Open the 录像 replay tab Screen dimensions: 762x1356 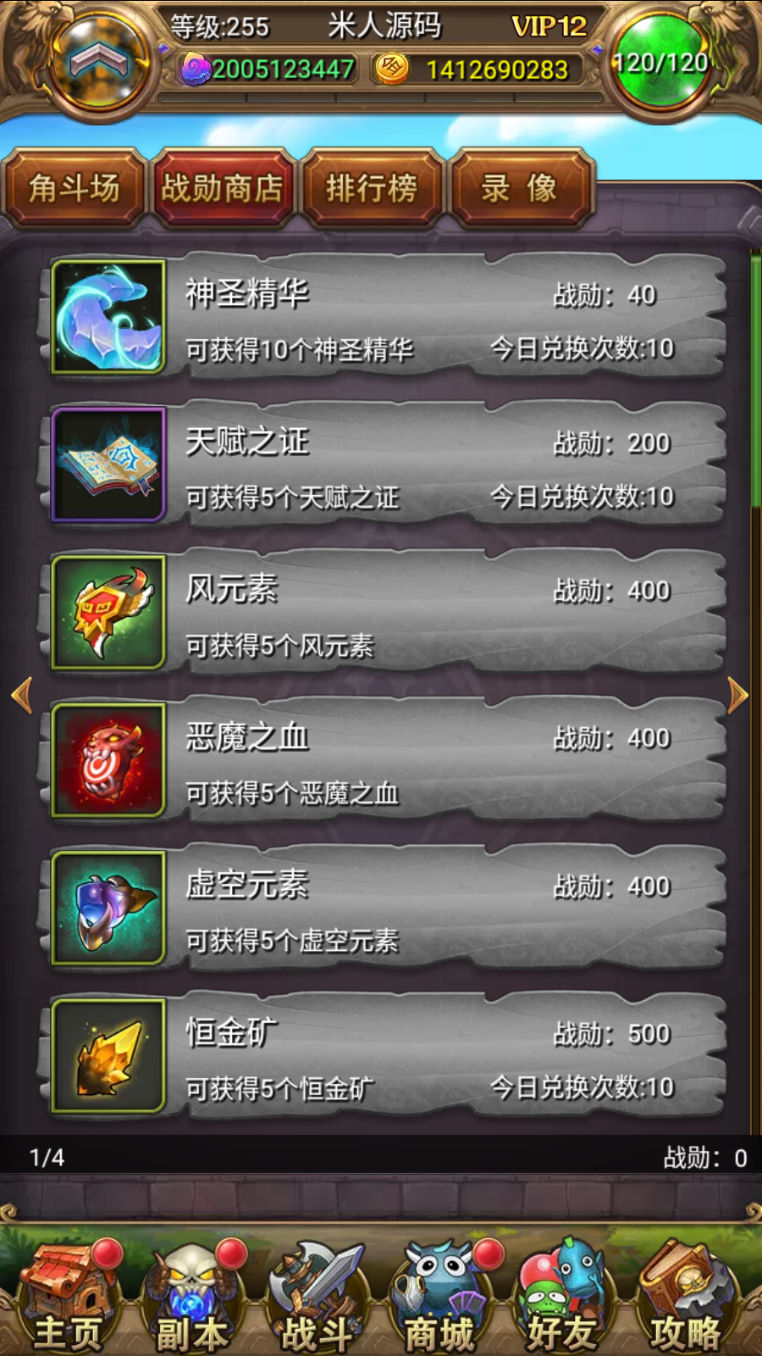point(521,188)
